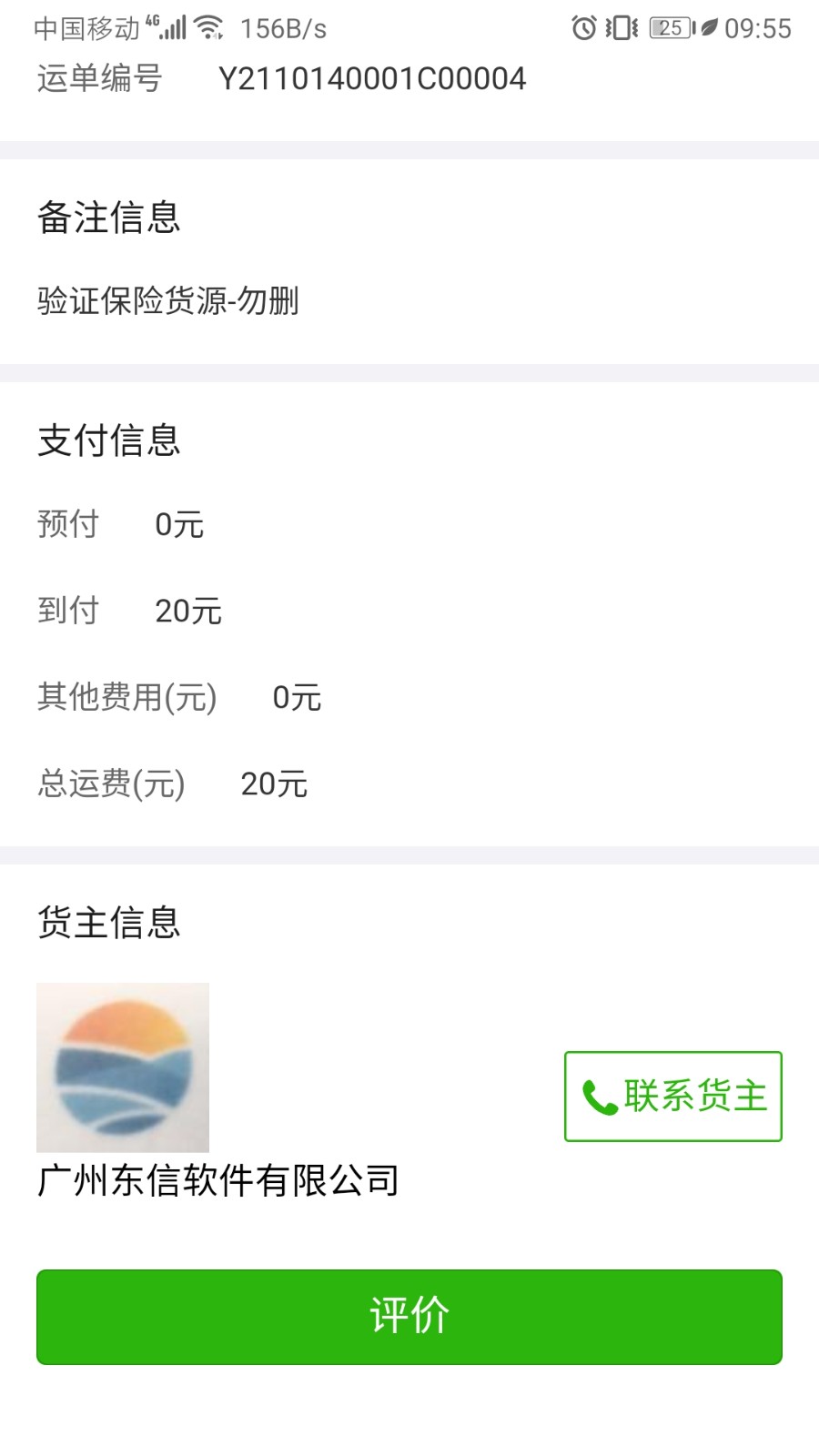Tap the 总运费 value showing 20元
Screen dimensions: 819x1456
pyautogui.click(x=275, y=783)
